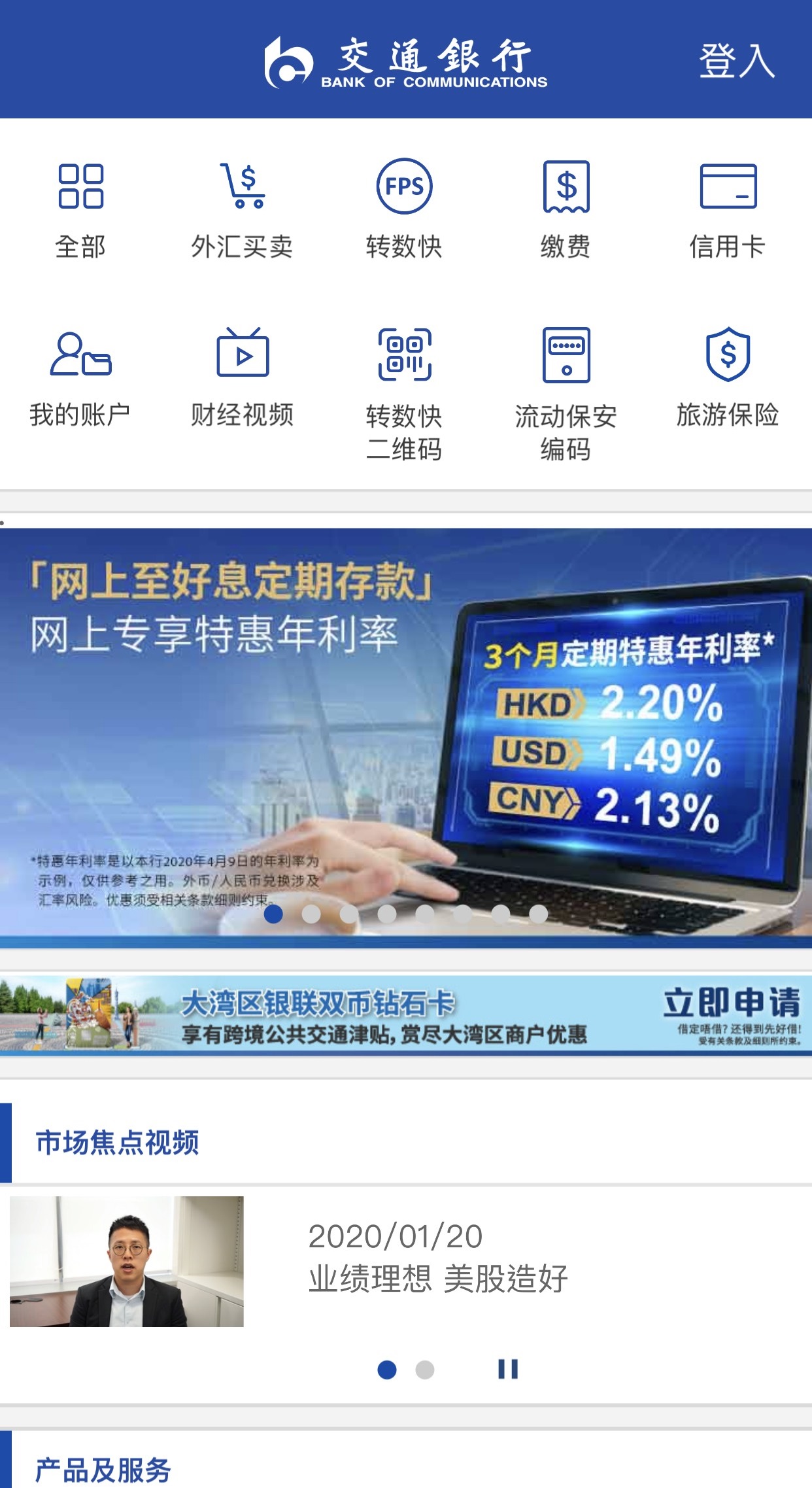Pause the market video carousel
The width and height of the screenshot is (812, 1488).
(x=508, y=1369)
